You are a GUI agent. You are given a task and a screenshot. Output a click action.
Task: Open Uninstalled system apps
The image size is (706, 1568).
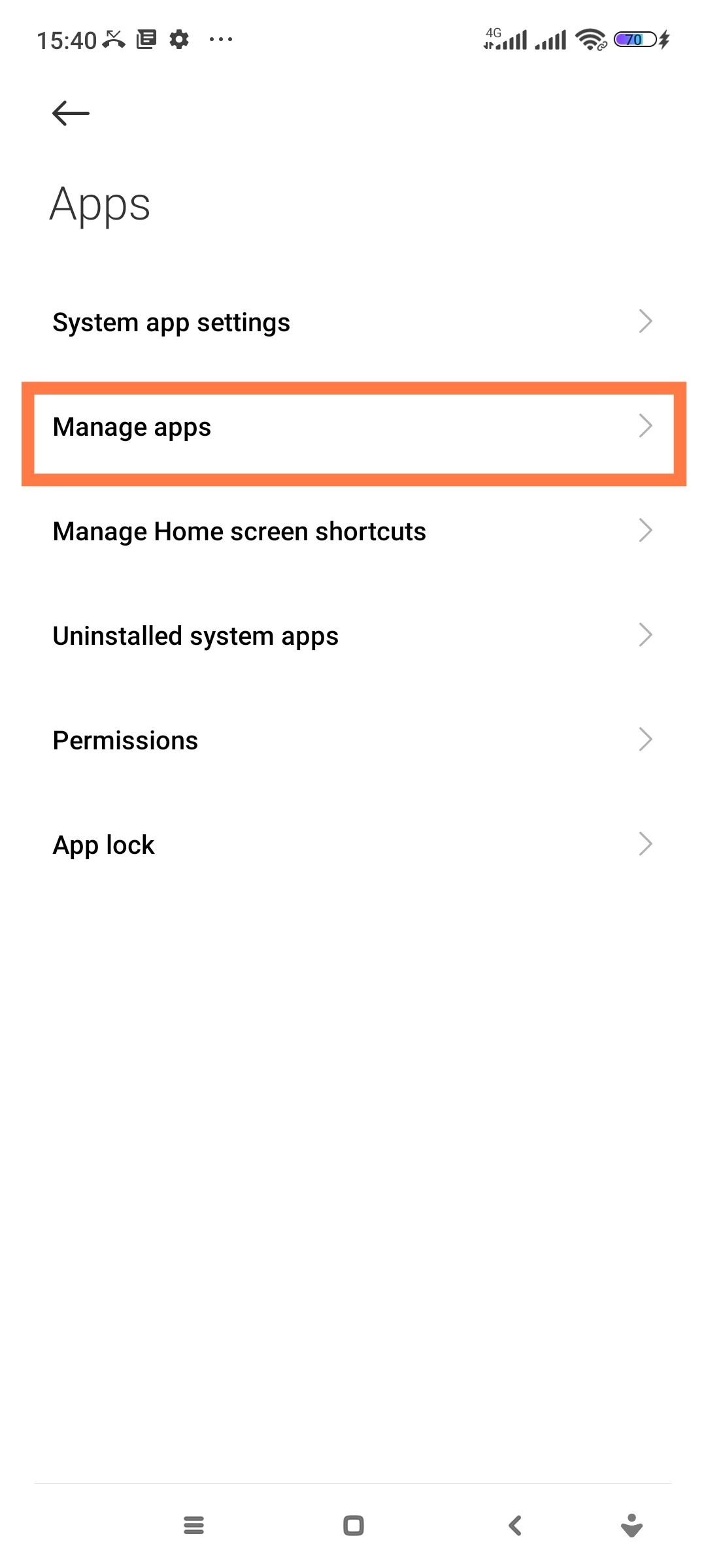[195, 634]
